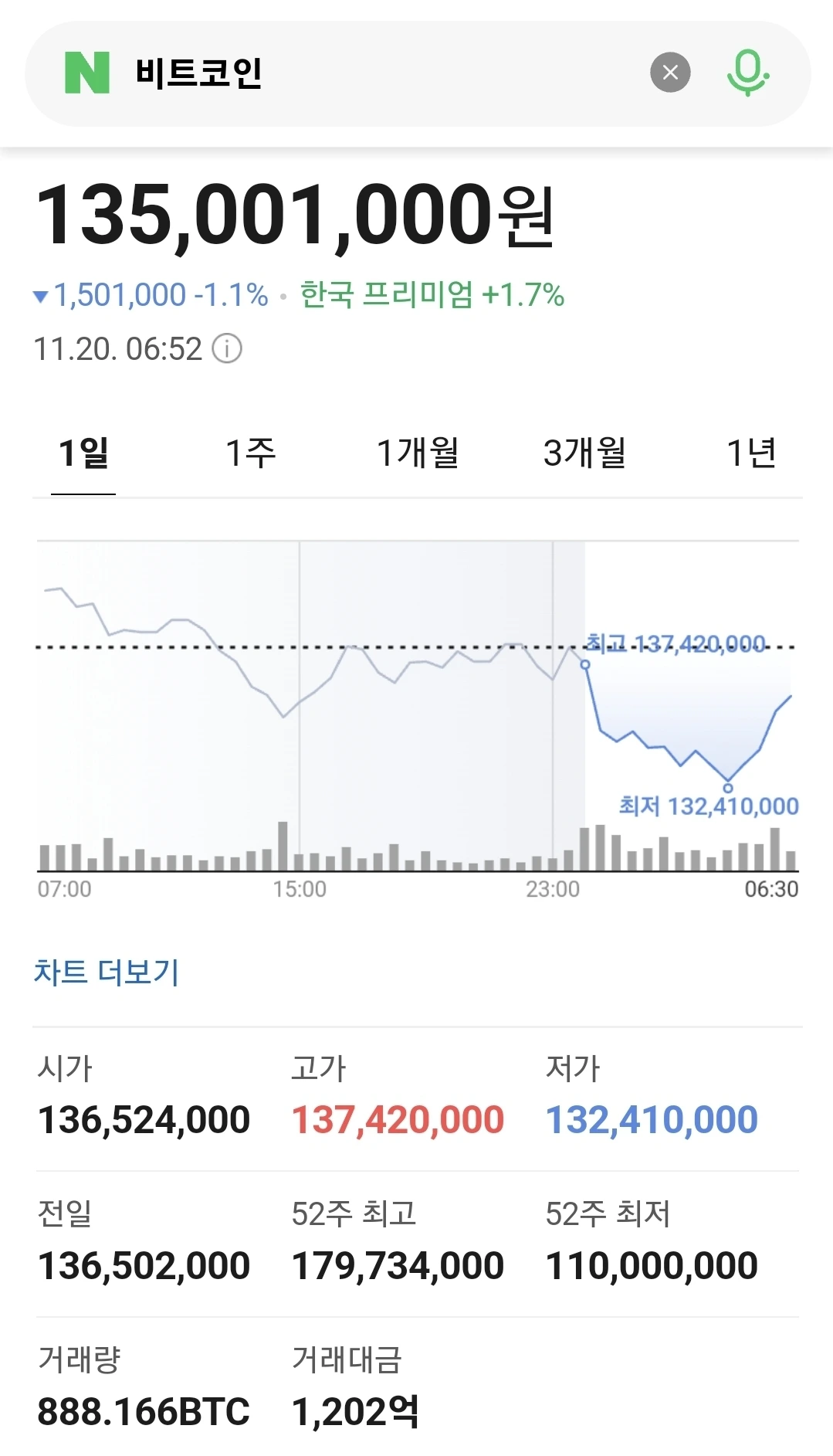The image size is (833, 1456).
Task: Switch to the 1개월 chart tab
Action: [418, 453]
